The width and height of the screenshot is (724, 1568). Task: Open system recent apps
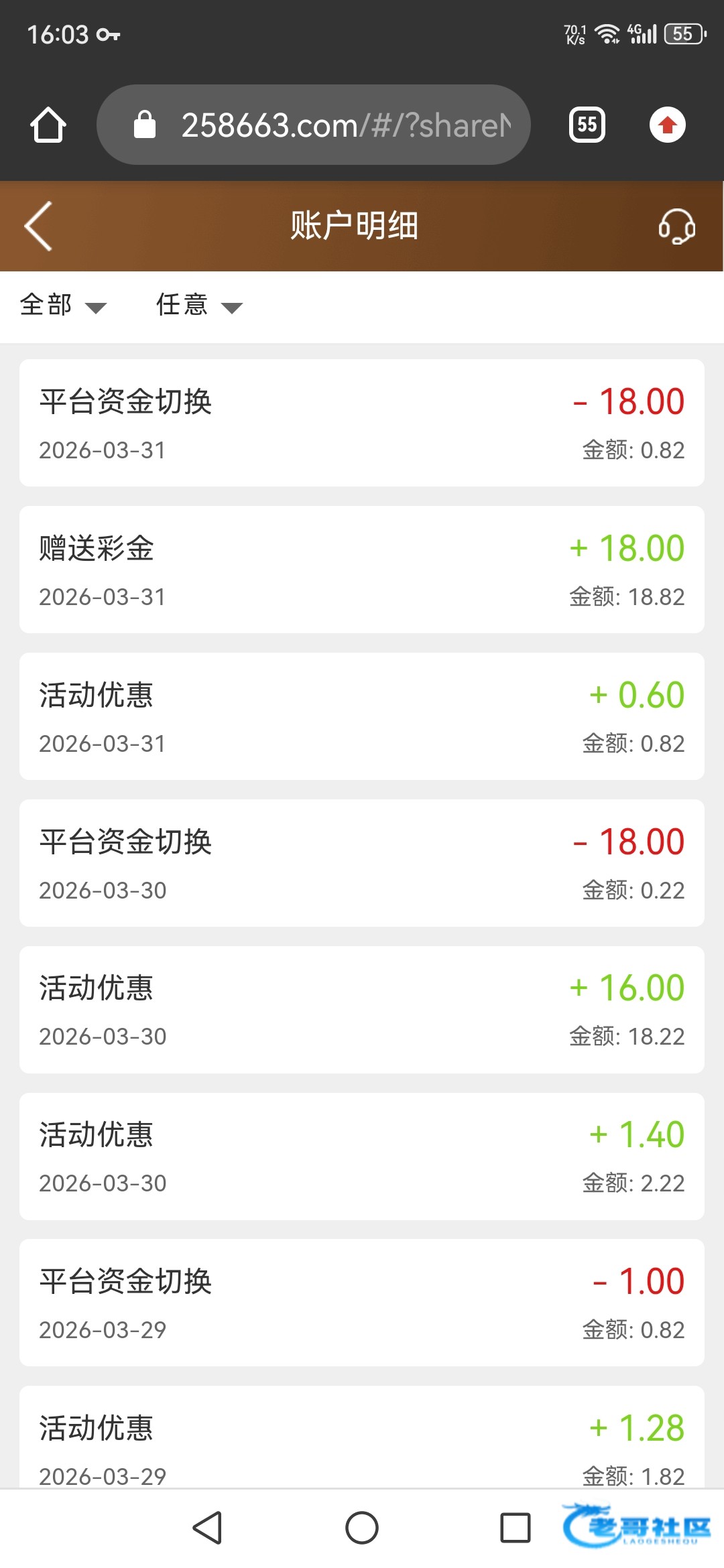point(516,1528)
